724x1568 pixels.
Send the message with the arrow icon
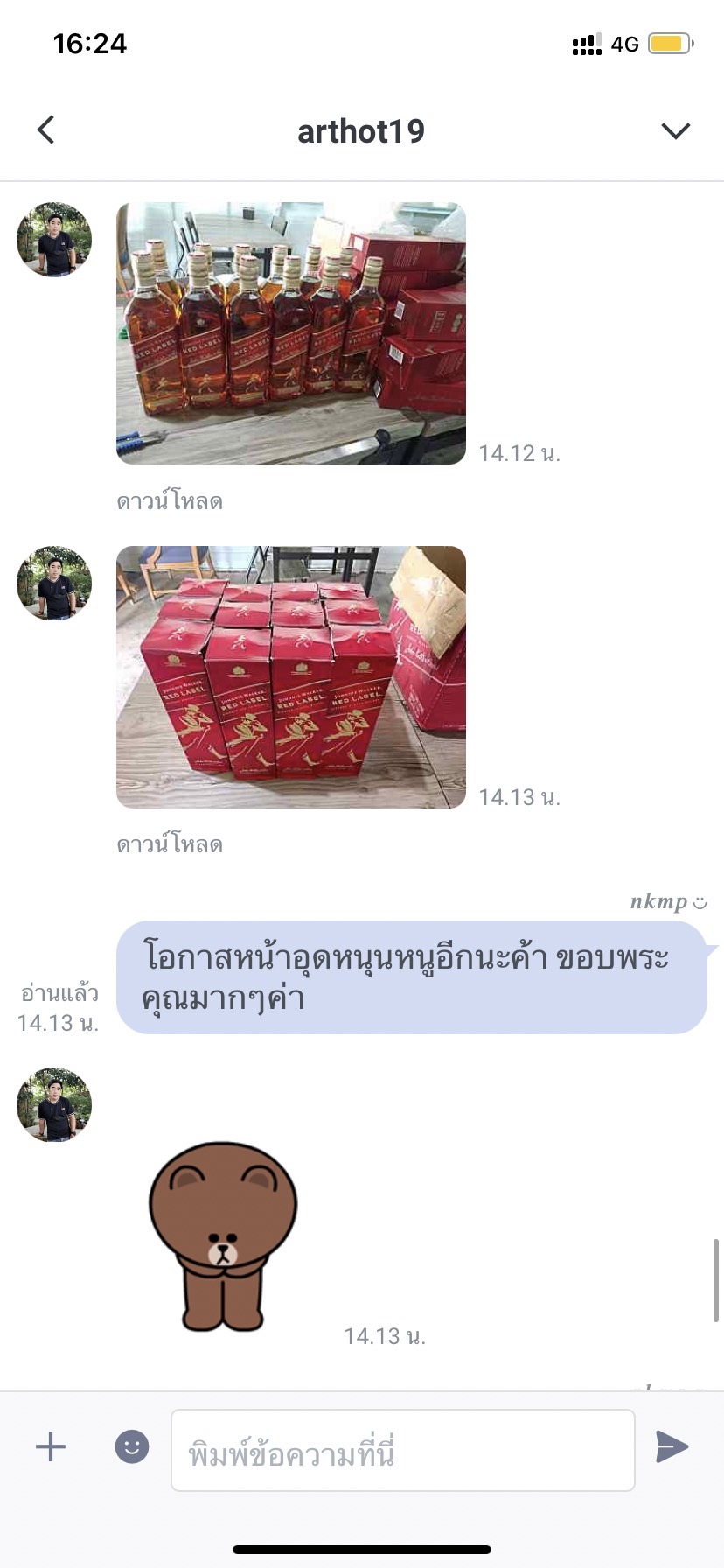672,1446
